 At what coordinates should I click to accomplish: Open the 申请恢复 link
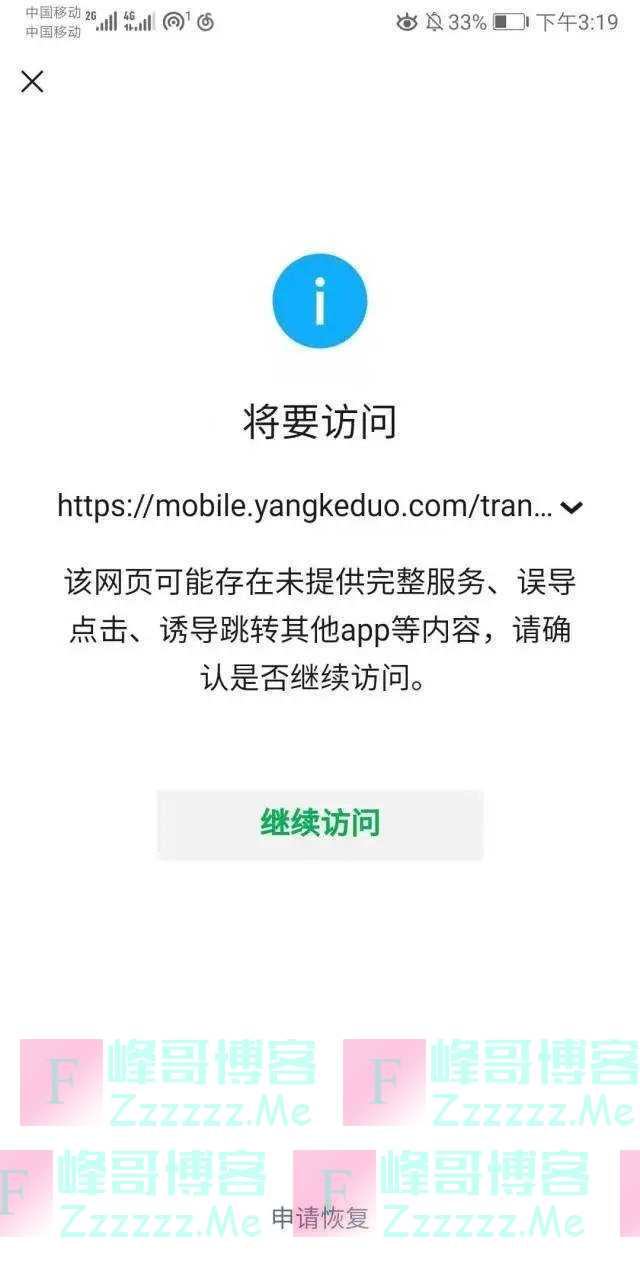coord(320,1218)
